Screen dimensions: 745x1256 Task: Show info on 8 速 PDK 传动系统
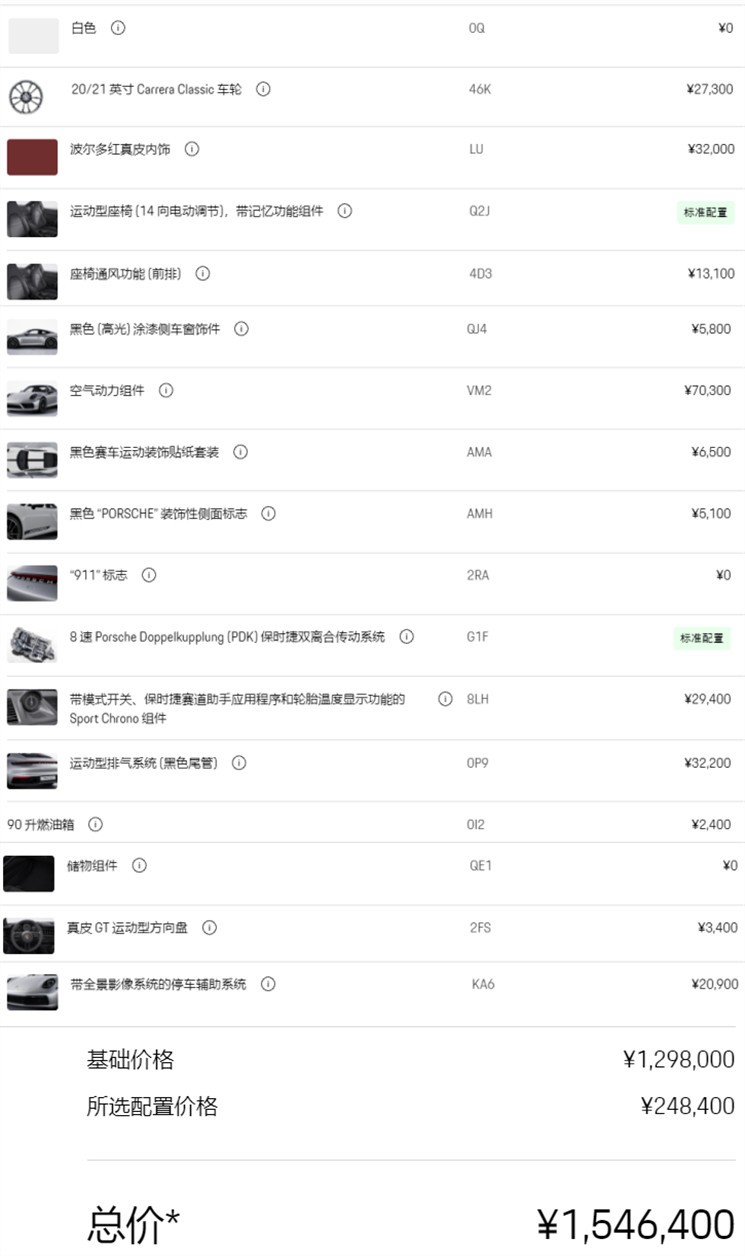pos(406,636)
